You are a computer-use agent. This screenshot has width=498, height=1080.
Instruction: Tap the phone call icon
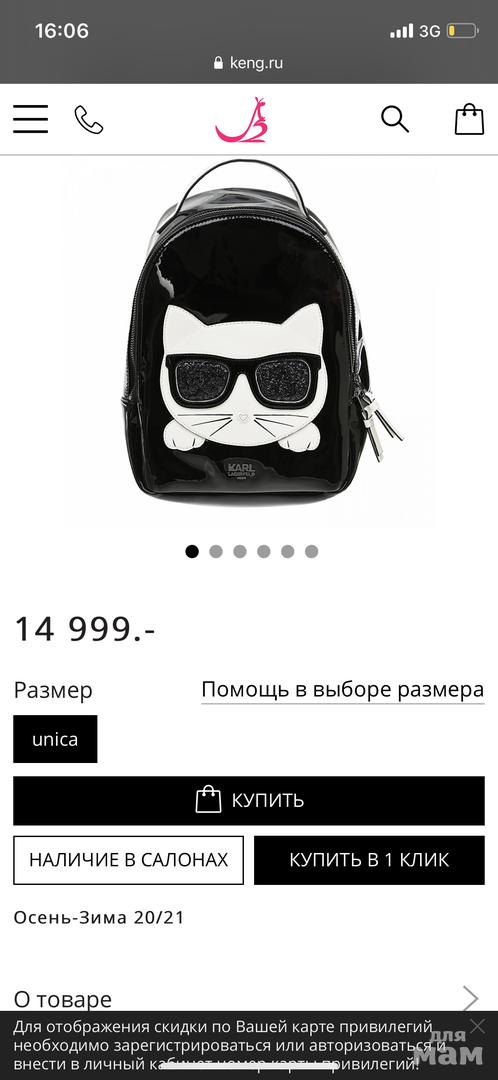(89, 120)
